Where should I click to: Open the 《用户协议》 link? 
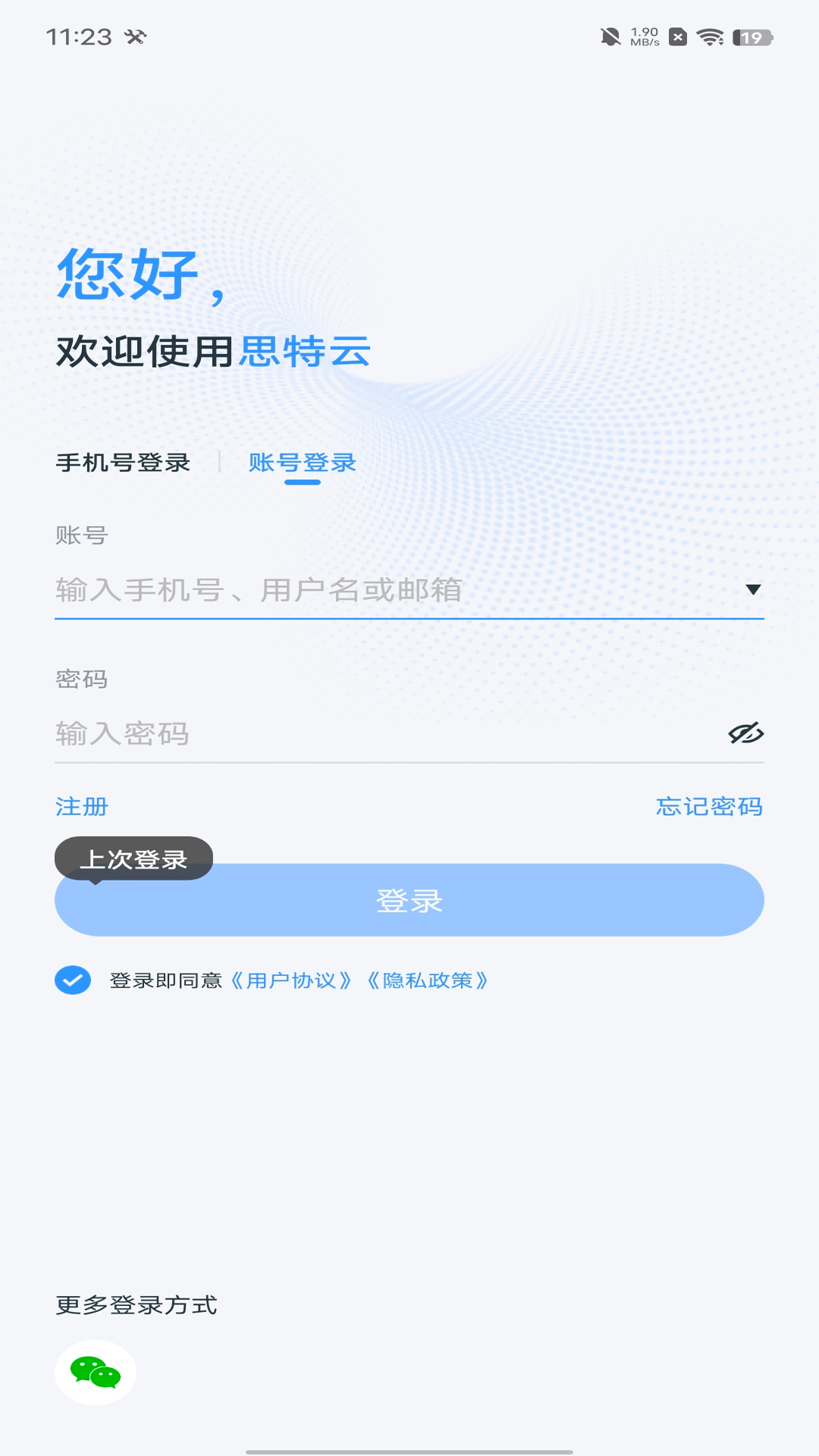pyautogui.click(x=291, y=981)
